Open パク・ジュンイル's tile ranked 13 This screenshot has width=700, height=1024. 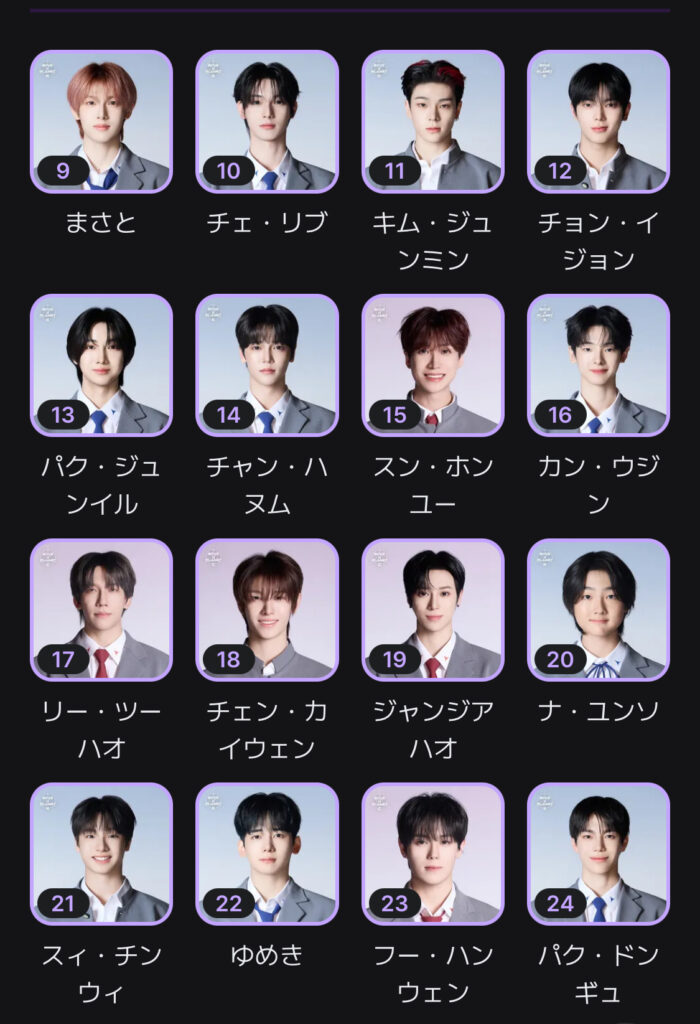(x=101, y=365)
